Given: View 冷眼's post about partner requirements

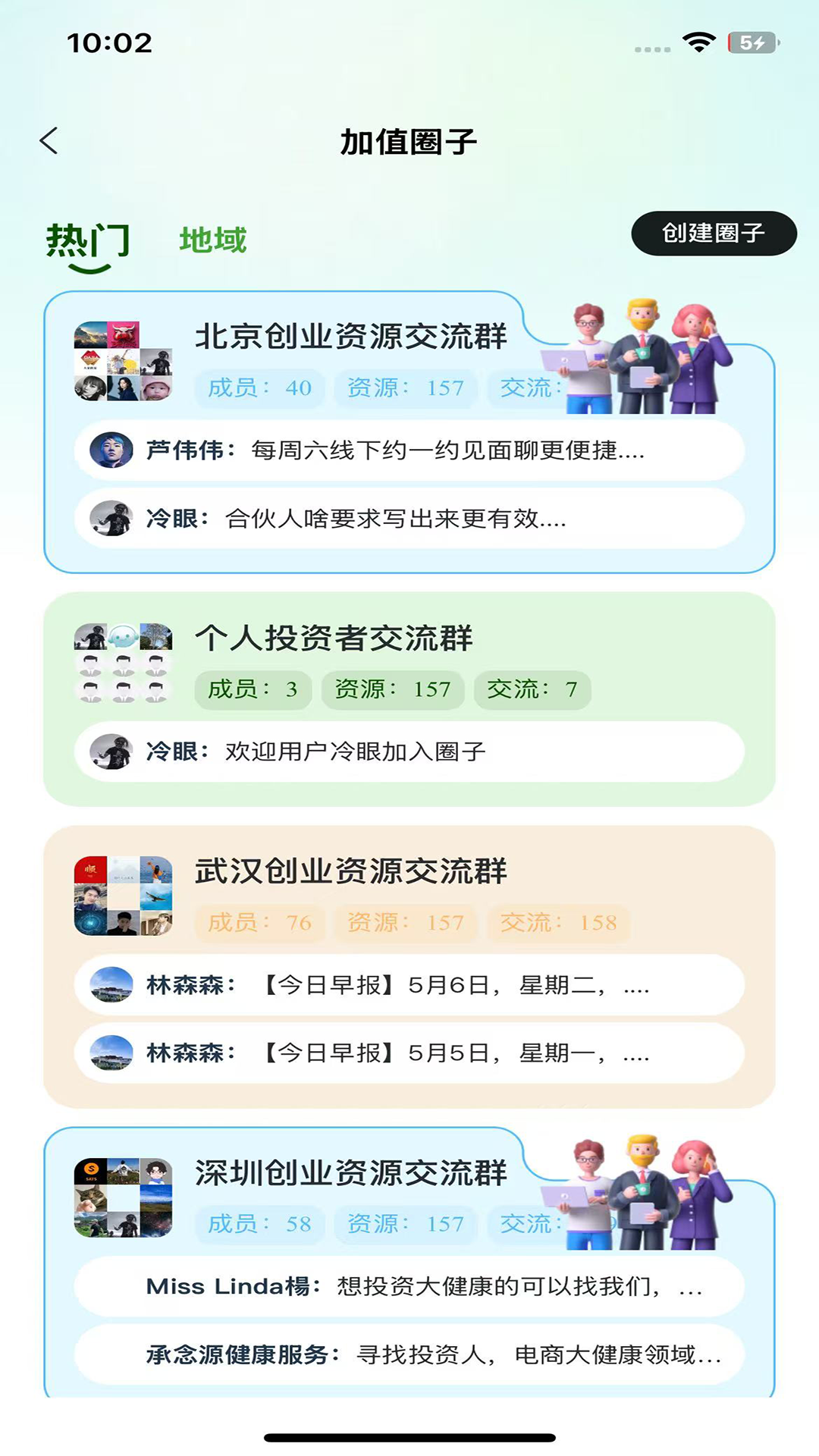Looking at the screenshot, I should (x=409, y=519).
